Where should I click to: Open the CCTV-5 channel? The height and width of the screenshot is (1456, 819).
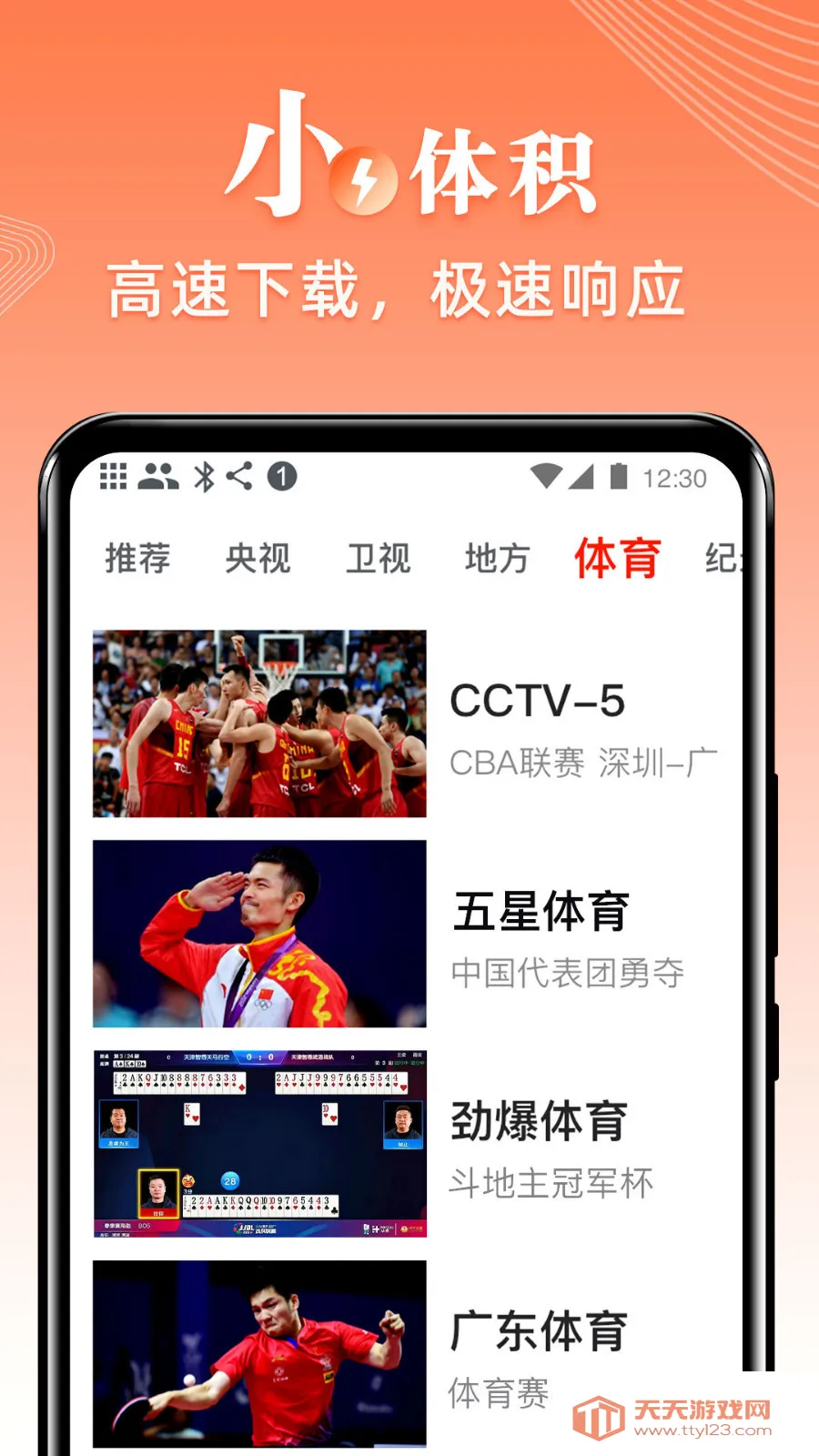point(537,701)
